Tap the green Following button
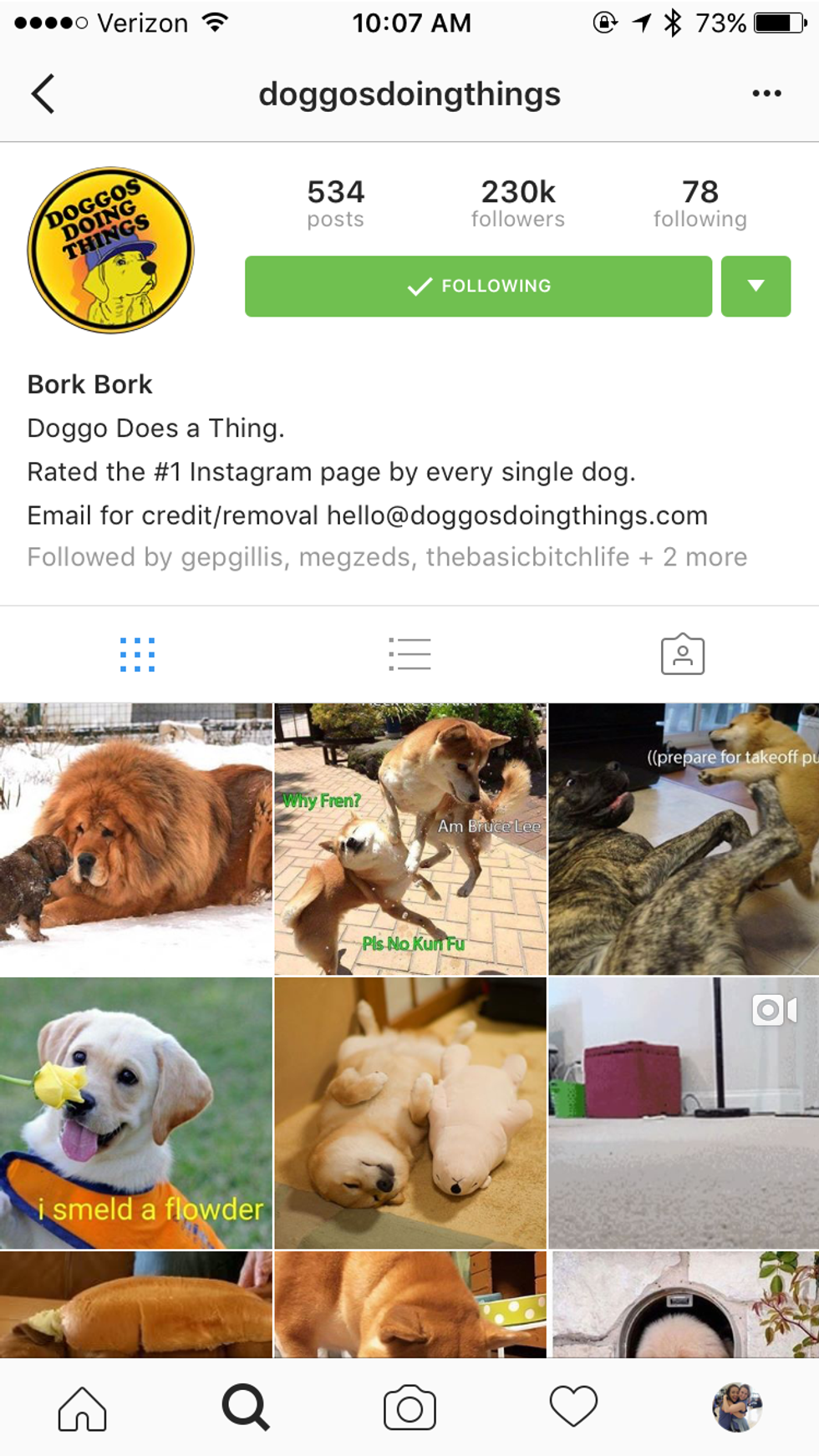819x1456 pixels. (x=478, y=287)
